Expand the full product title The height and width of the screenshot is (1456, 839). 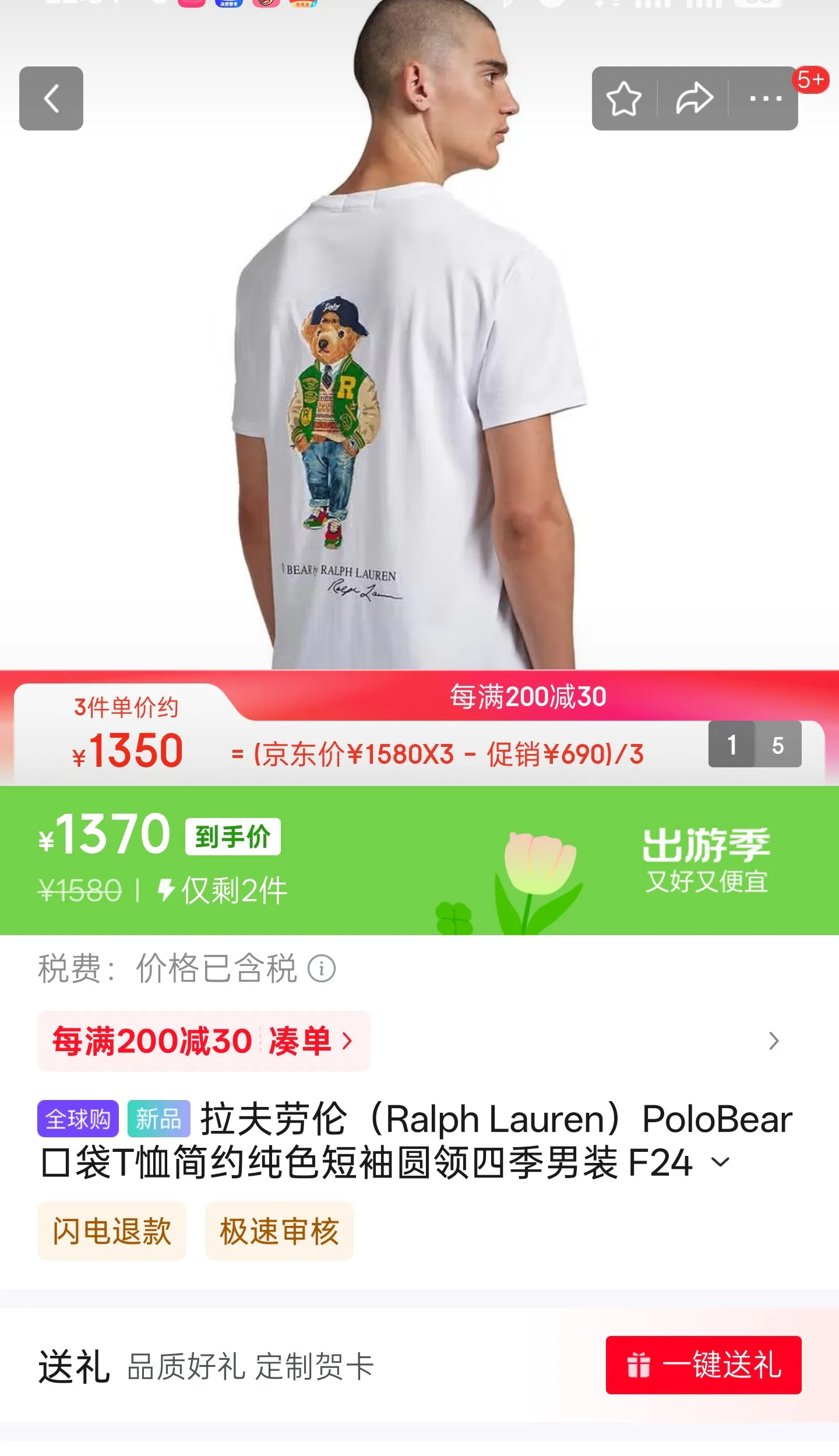click(721, 1162)
